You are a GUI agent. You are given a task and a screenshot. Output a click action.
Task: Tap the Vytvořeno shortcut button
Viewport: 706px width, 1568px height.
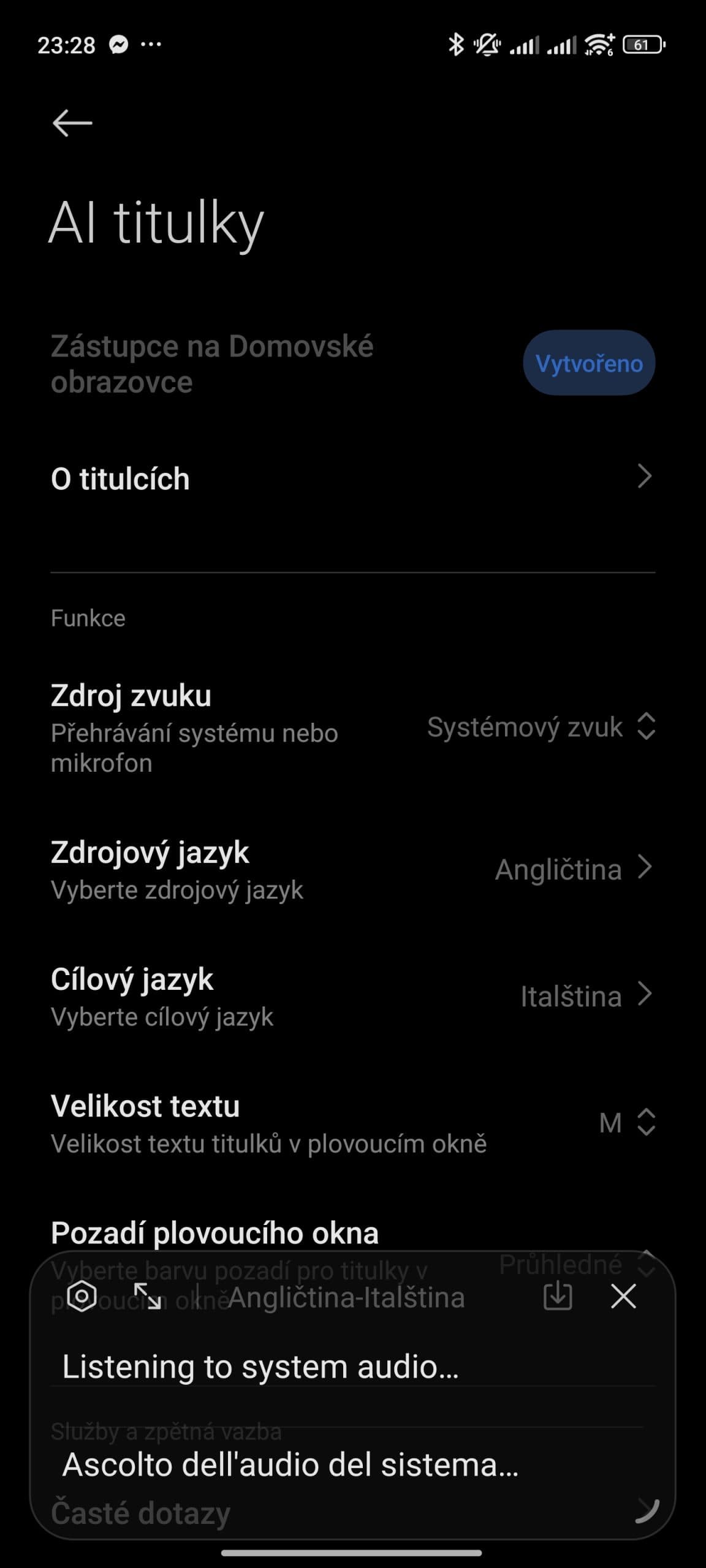[x=588, y=363]
